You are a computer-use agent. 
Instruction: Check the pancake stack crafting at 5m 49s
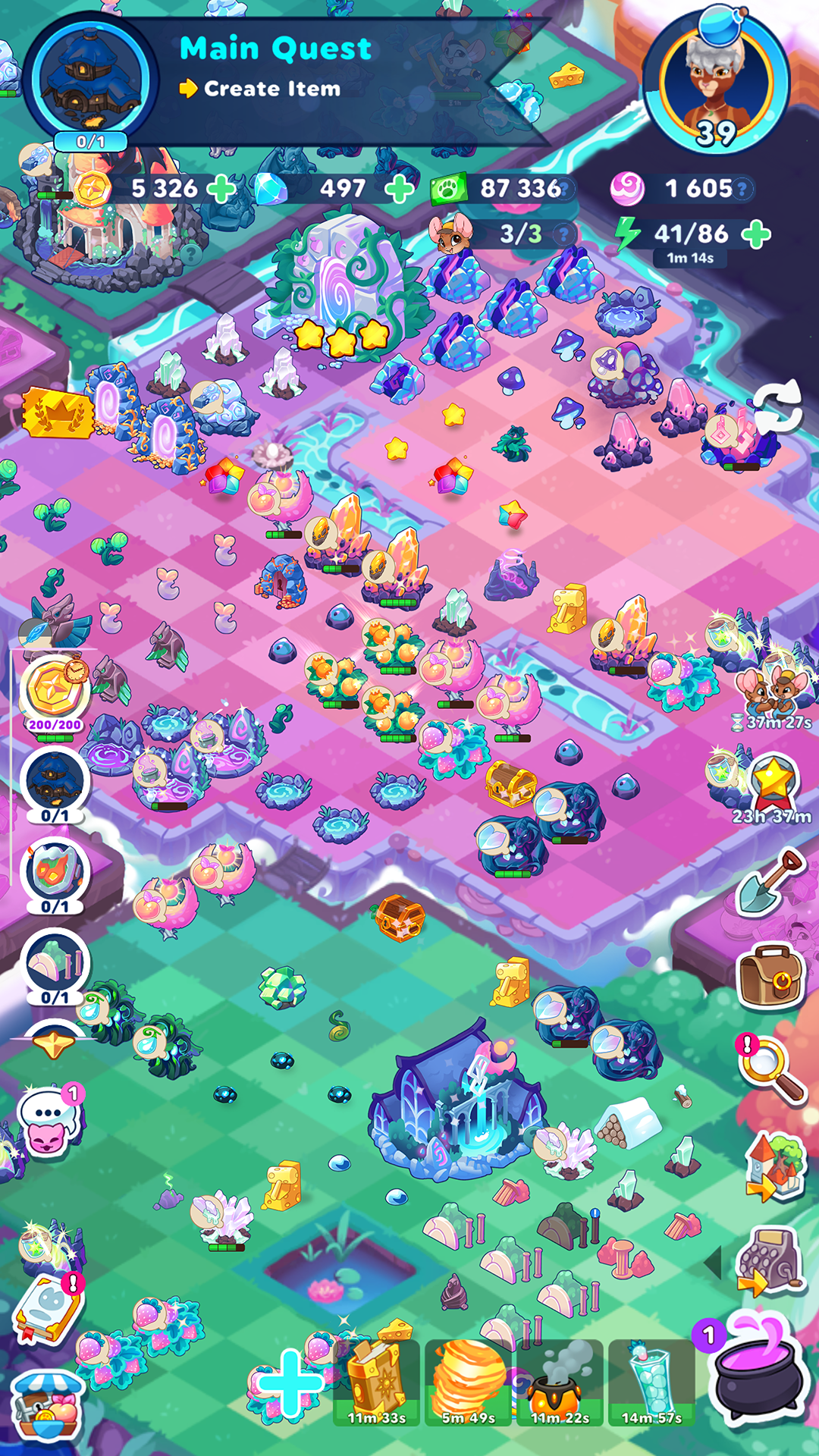469,1382
